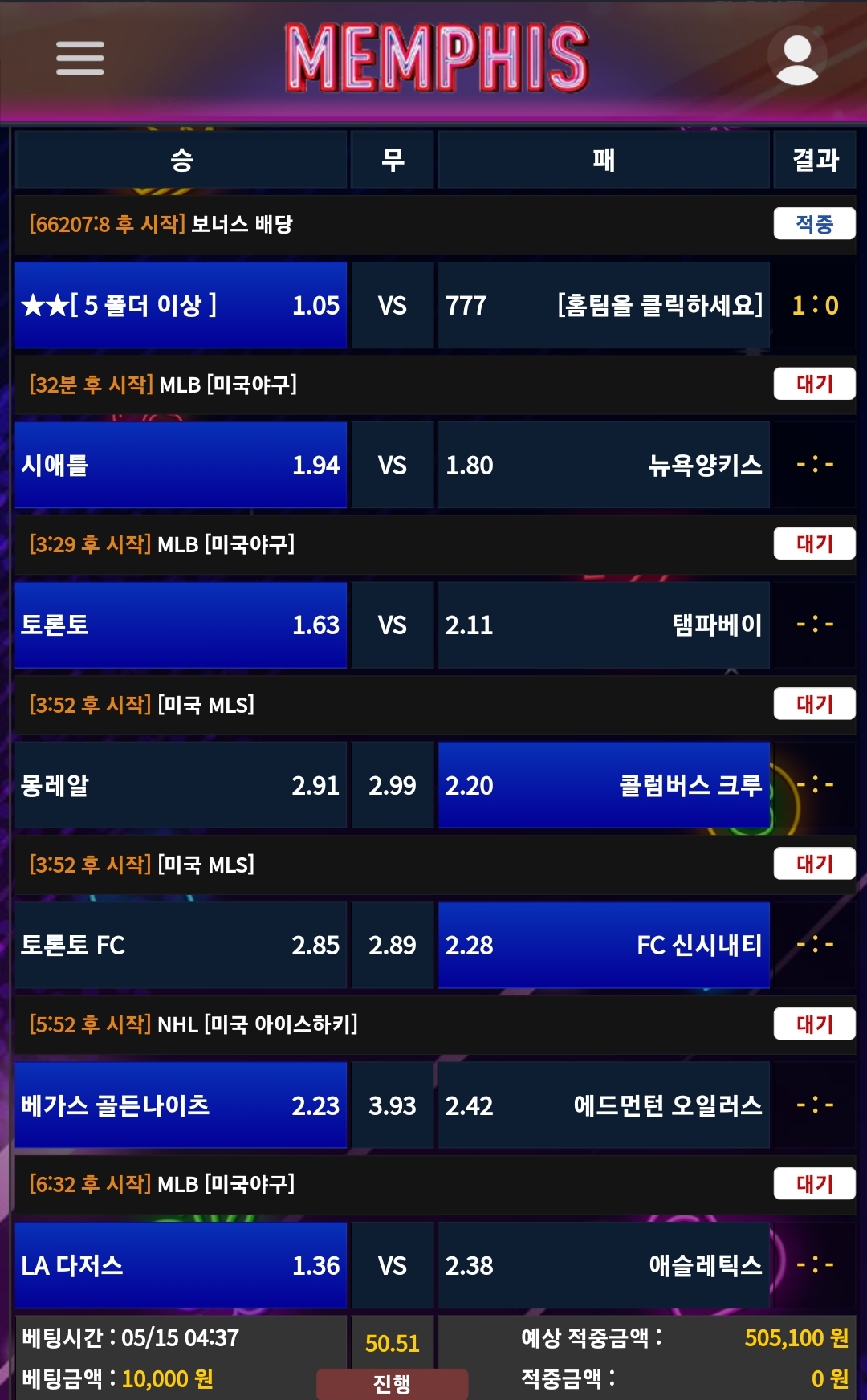Choose FC 신시내티 at 2.28

(603, 945)
